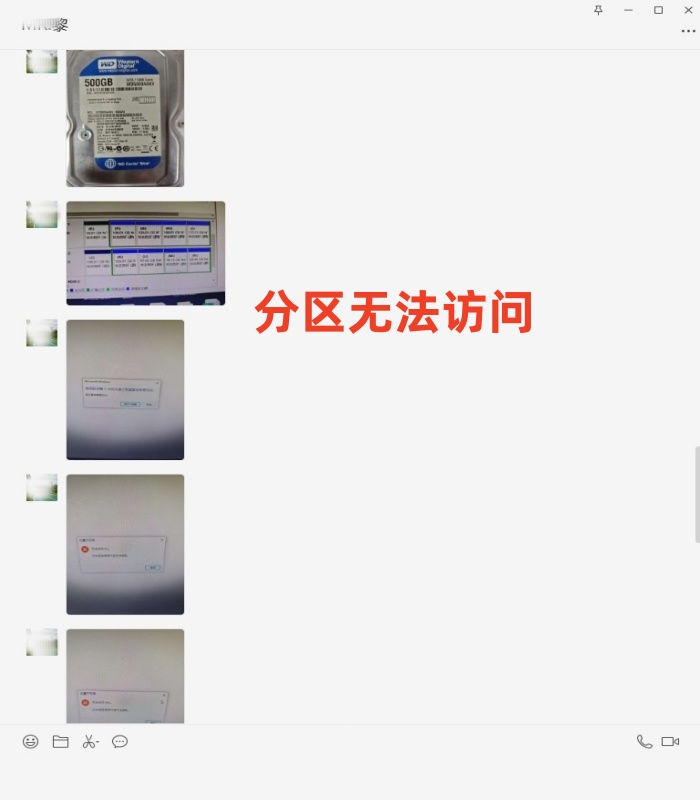Open the 500GB hard drive photo
The height and width of the screenshot is (800, 700).
click(x=125, y=118)
